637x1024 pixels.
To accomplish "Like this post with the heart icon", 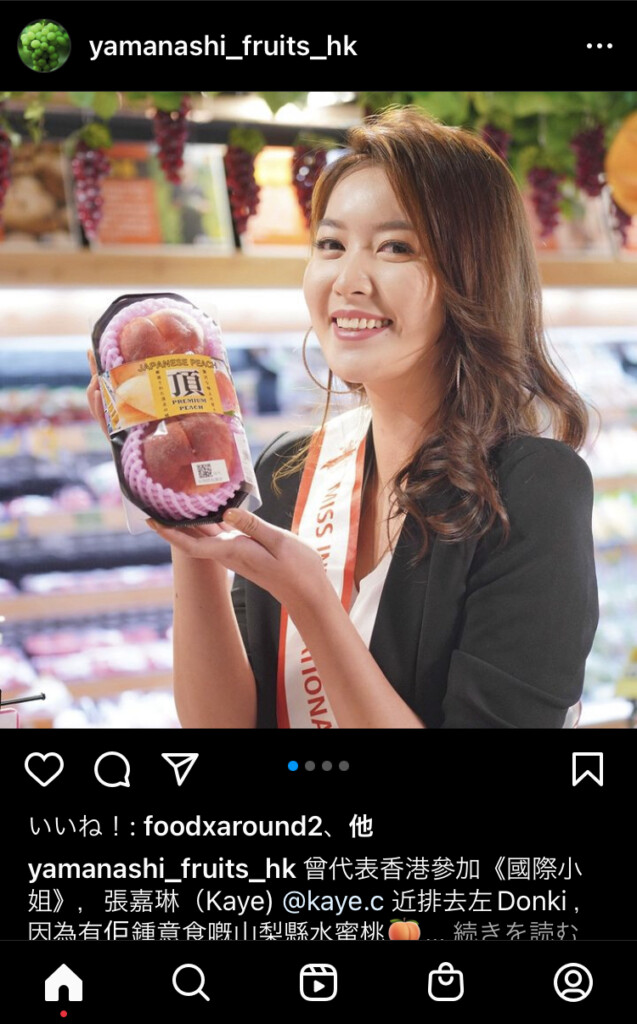I will point(44,769).
